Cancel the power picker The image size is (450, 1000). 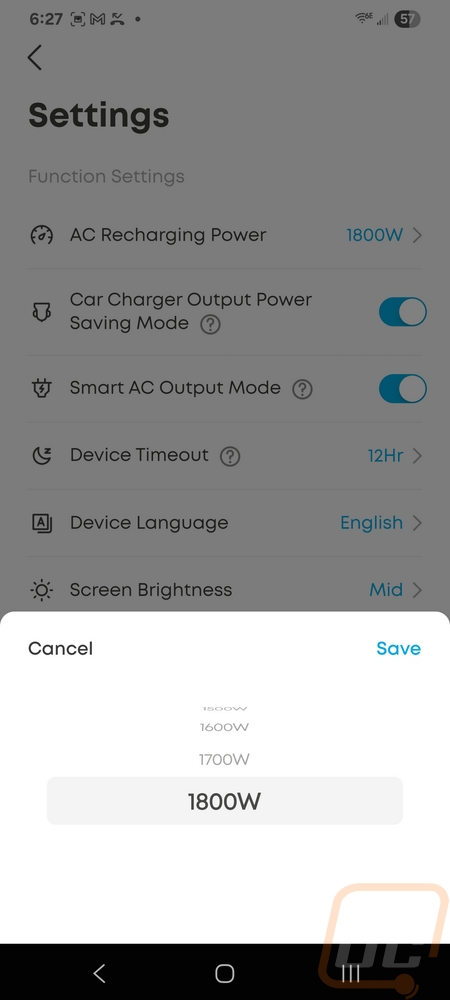click(61, 649)
